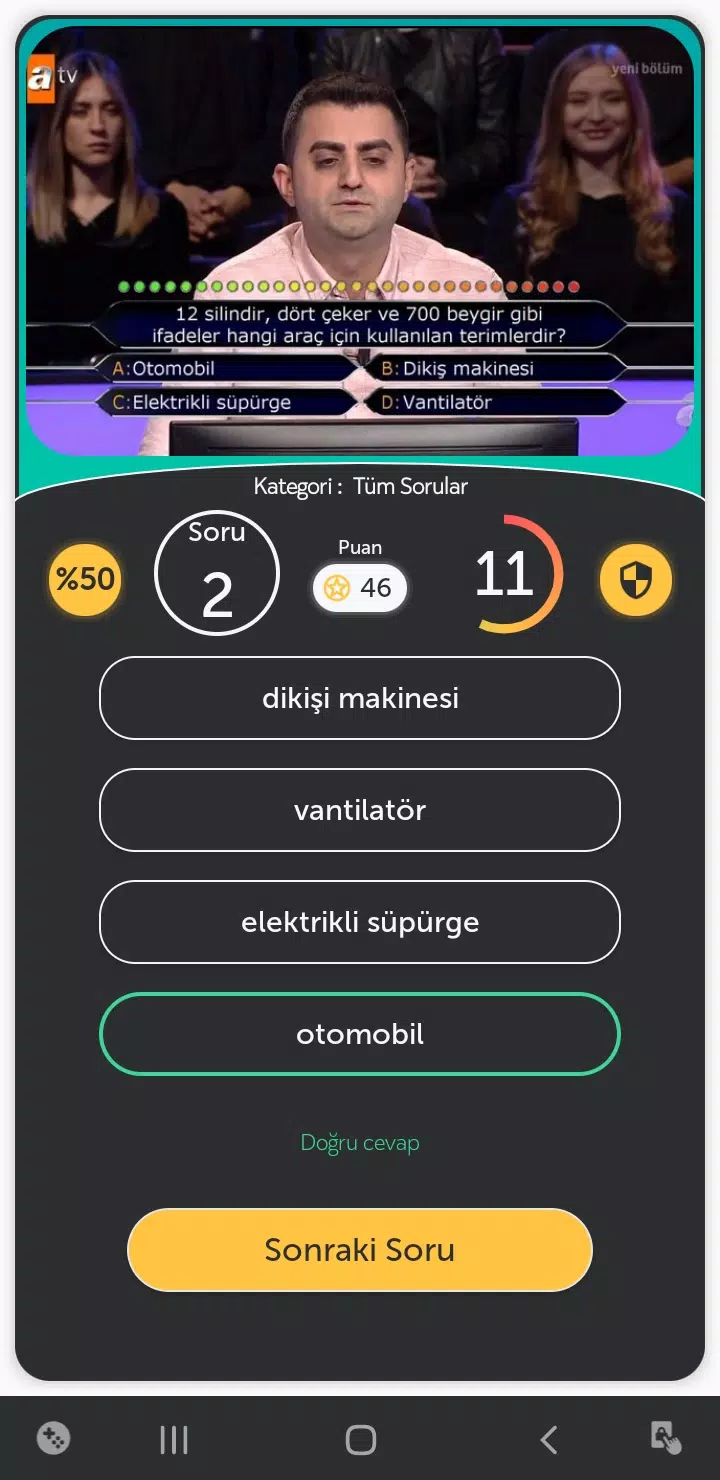Go to Sonraki Soru
Image resolution: width=720 pixels, height=1480 pixels.
(360, 1250)
